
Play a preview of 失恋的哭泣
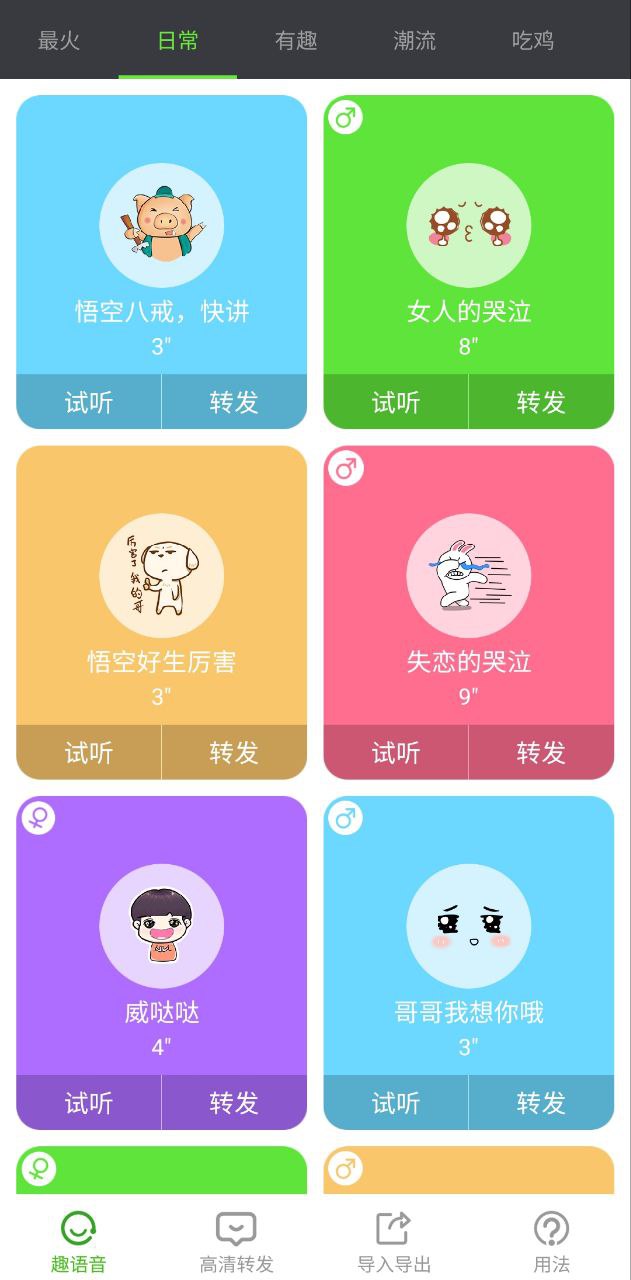pyautogui.click(x=396, y=752)
